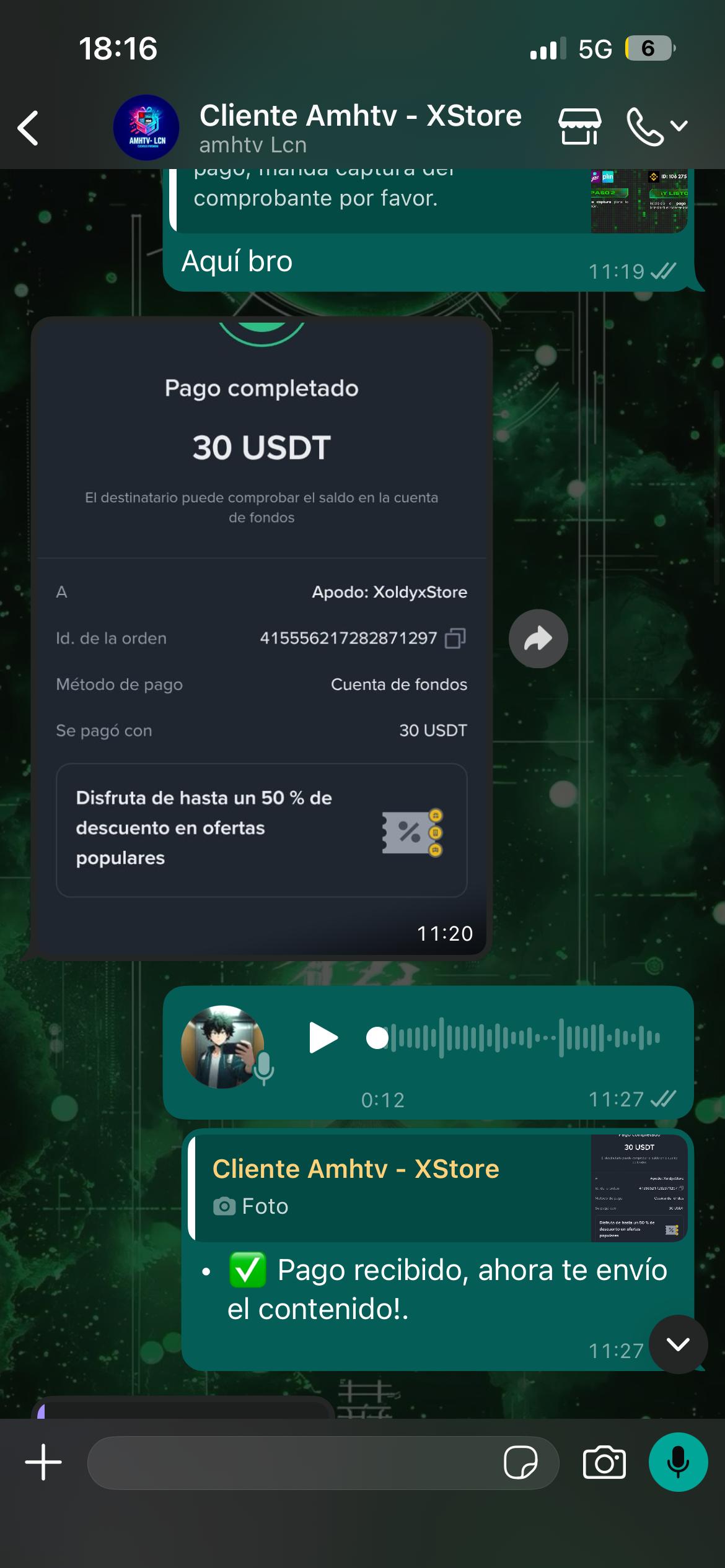
Task: Jump to the latest messages
Action: point(678,1344)
